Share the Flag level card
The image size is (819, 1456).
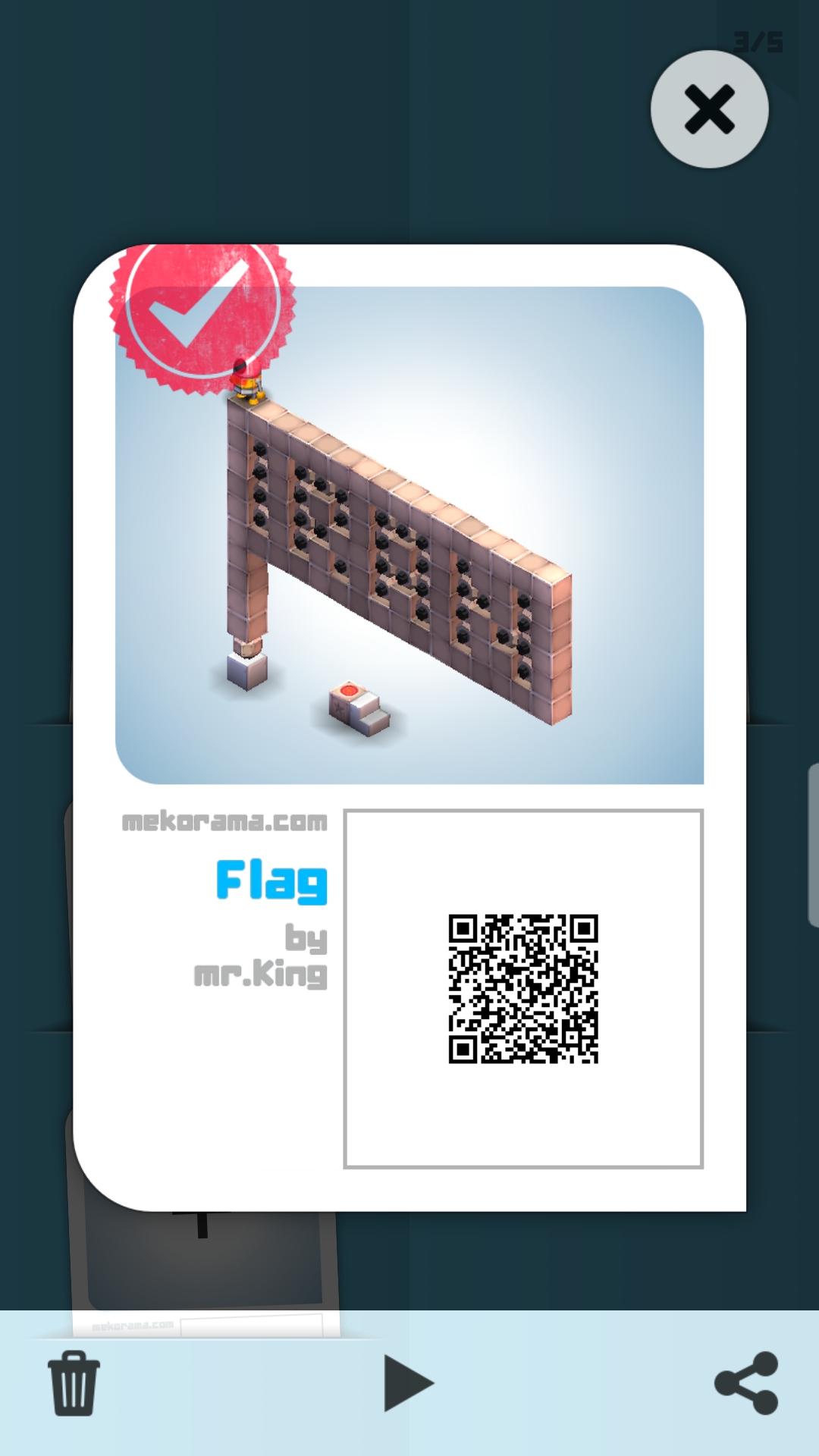[747, 1383]
